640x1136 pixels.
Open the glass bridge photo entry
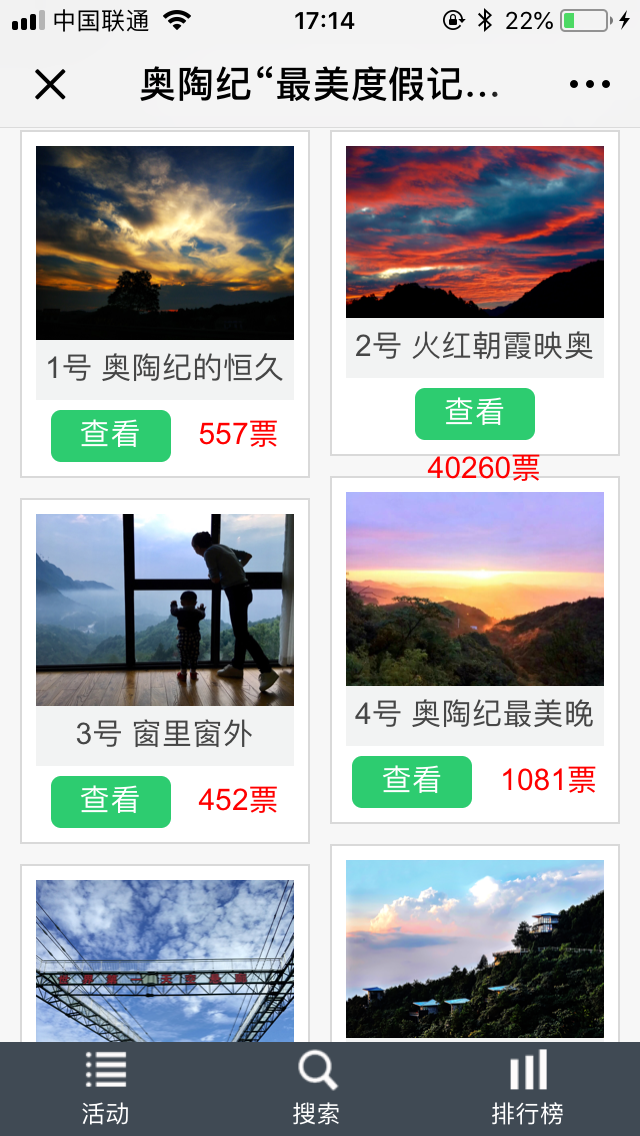[165, 960]
